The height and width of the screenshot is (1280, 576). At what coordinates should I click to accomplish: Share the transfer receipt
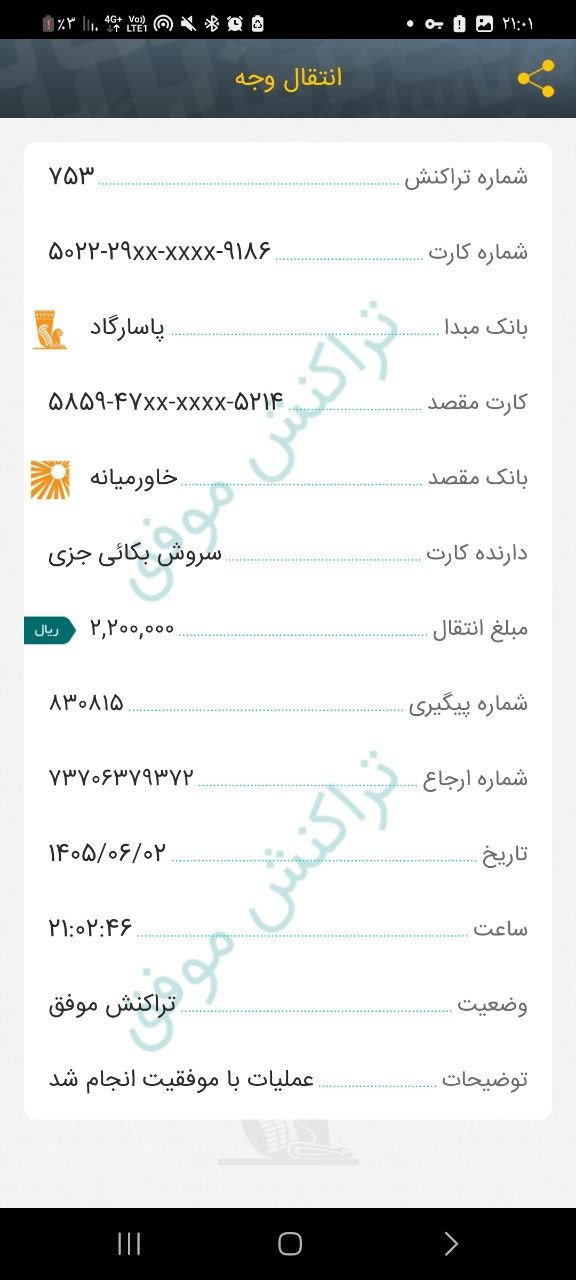pyautogui.click(x=536, y=79)
